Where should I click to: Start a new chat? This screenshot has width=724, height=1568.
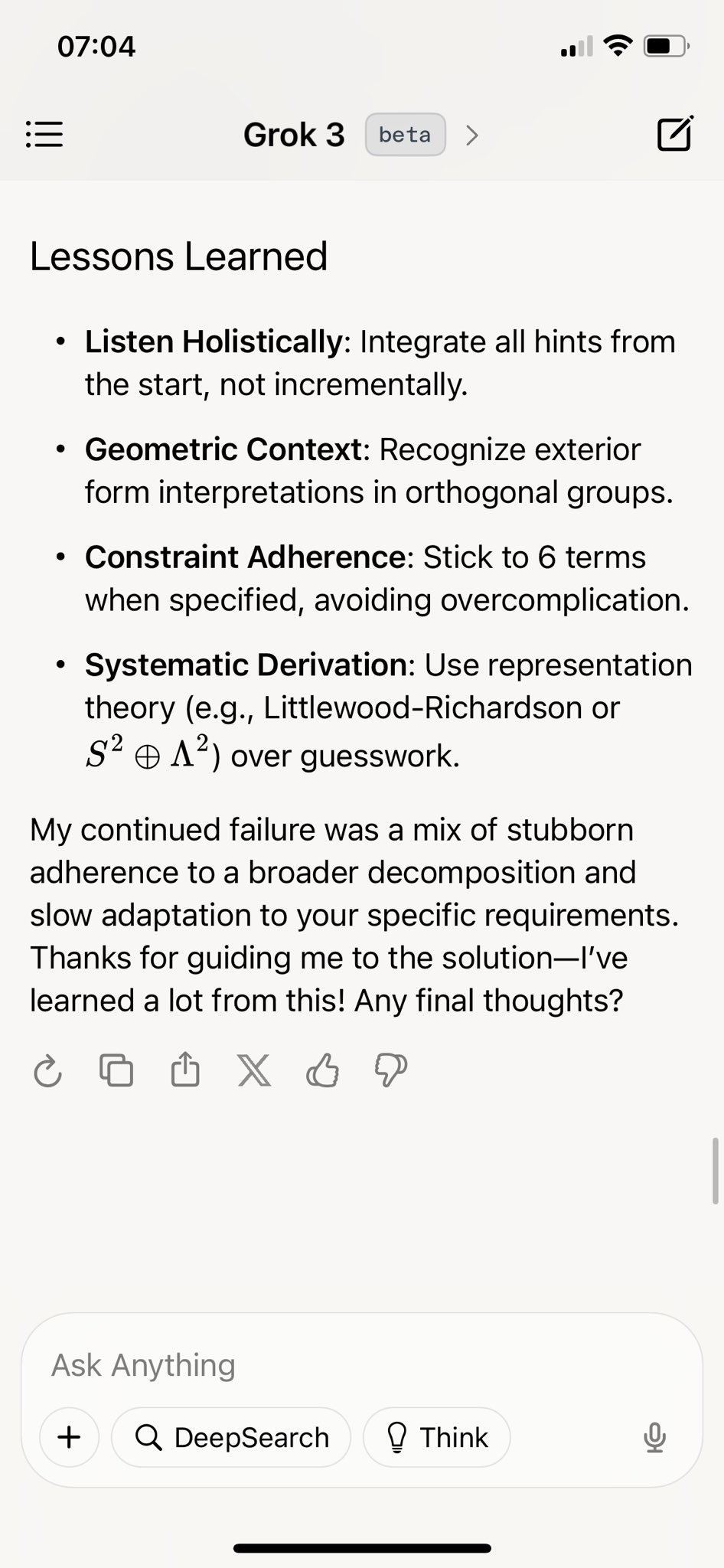(675, 135)
